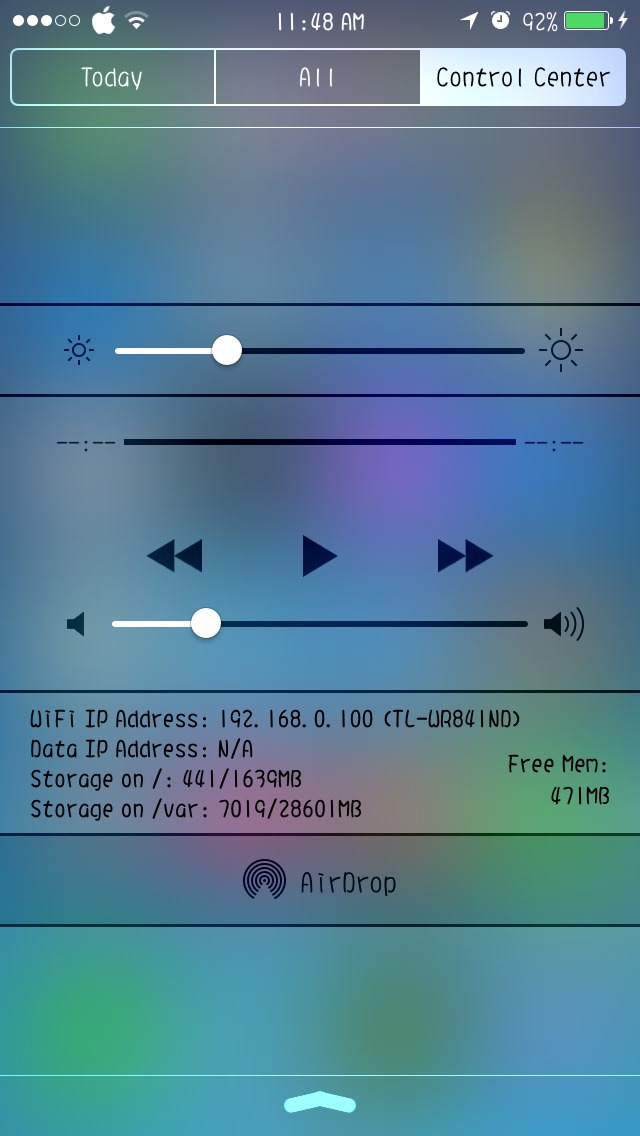Tap the brightness slider track
Image resolution: width=640 pixels, height=1136 pixels.
click(320, 351)
